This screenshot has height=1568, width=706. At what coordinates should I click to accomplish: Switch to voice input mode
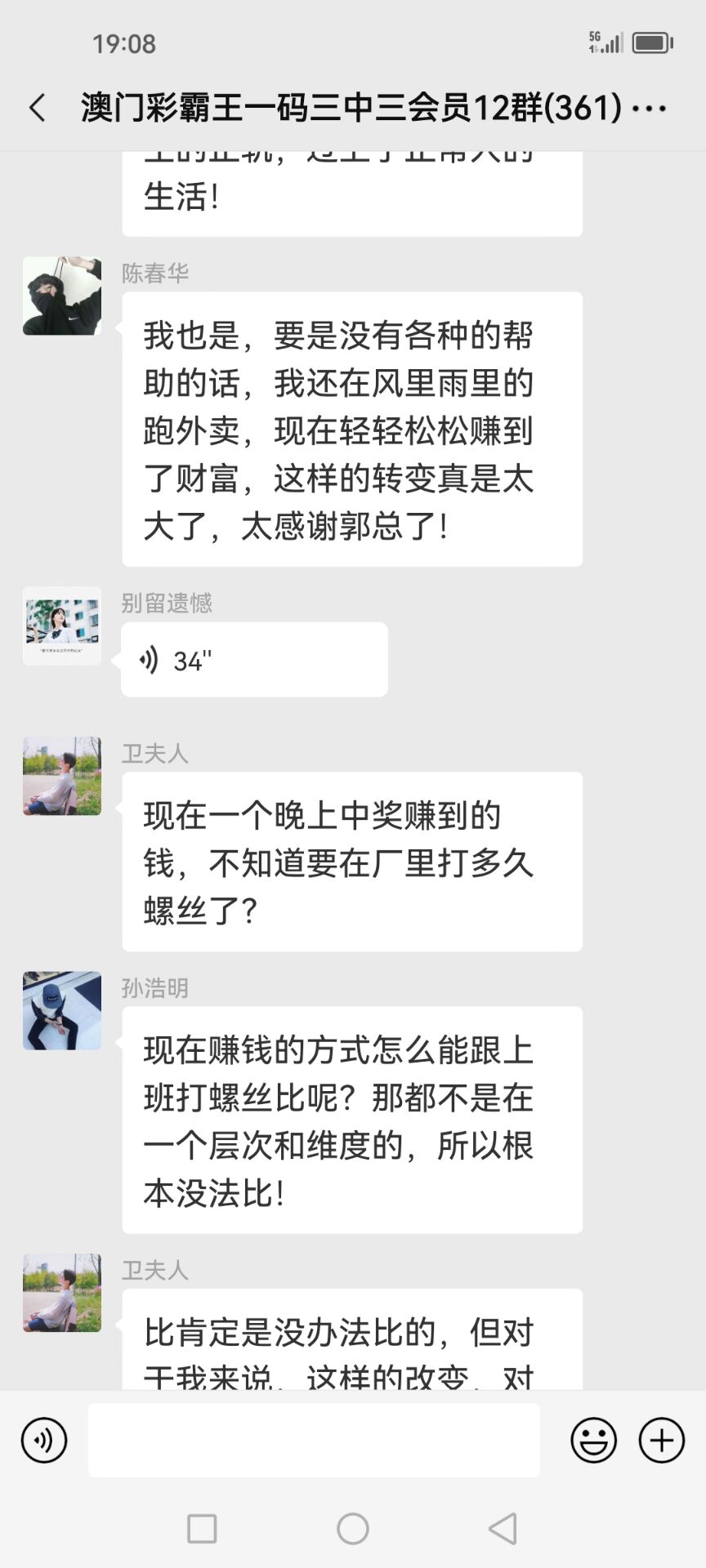(x=44, y=1441)
